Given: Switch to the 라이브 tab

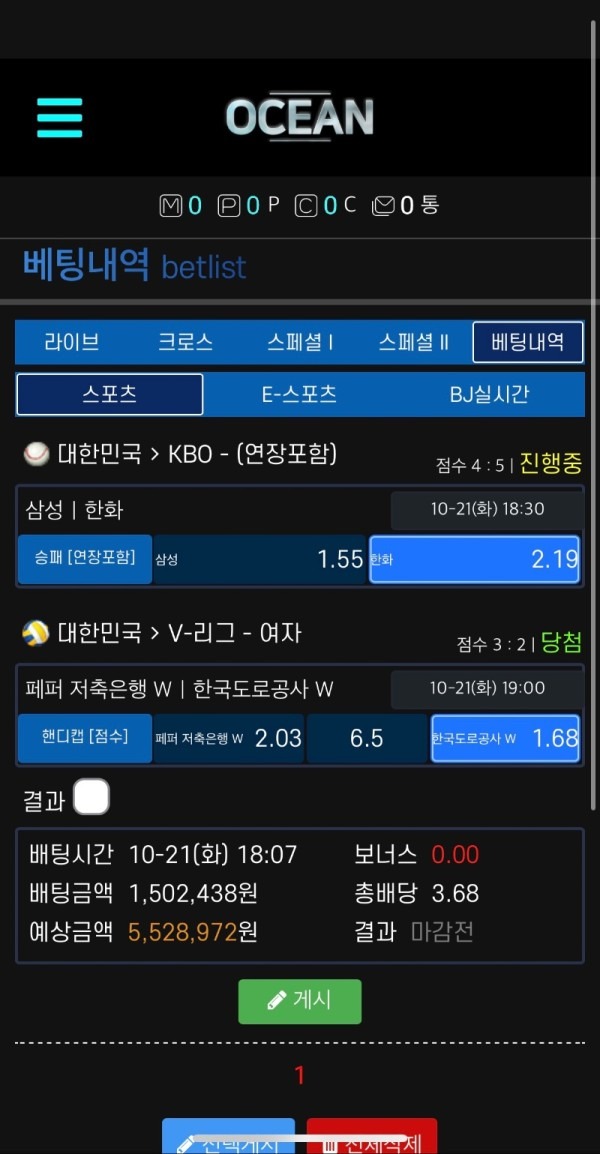Looking at the screenshot, I should point(72,342).
